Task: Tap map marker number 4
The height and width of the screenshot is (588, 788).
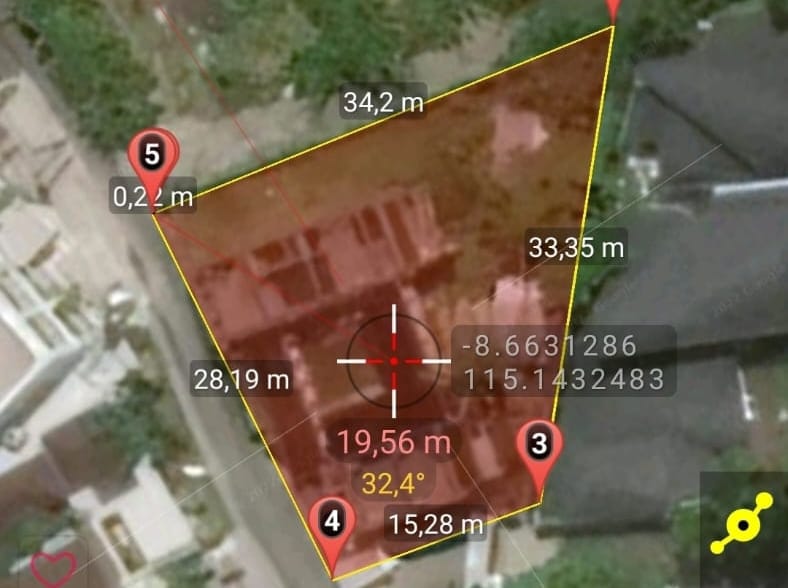Action: pos(333,521)
